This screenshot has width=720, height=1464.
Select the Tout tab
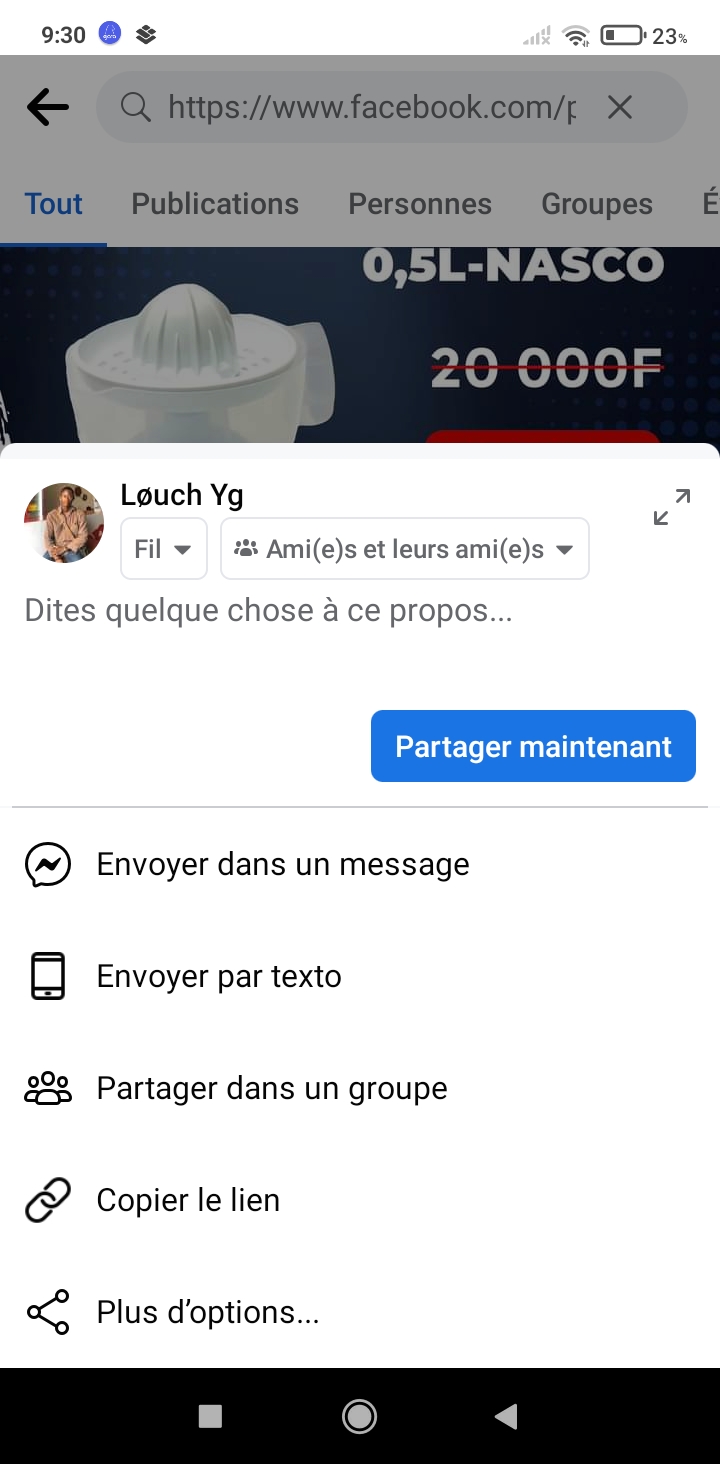pos(54,204)
